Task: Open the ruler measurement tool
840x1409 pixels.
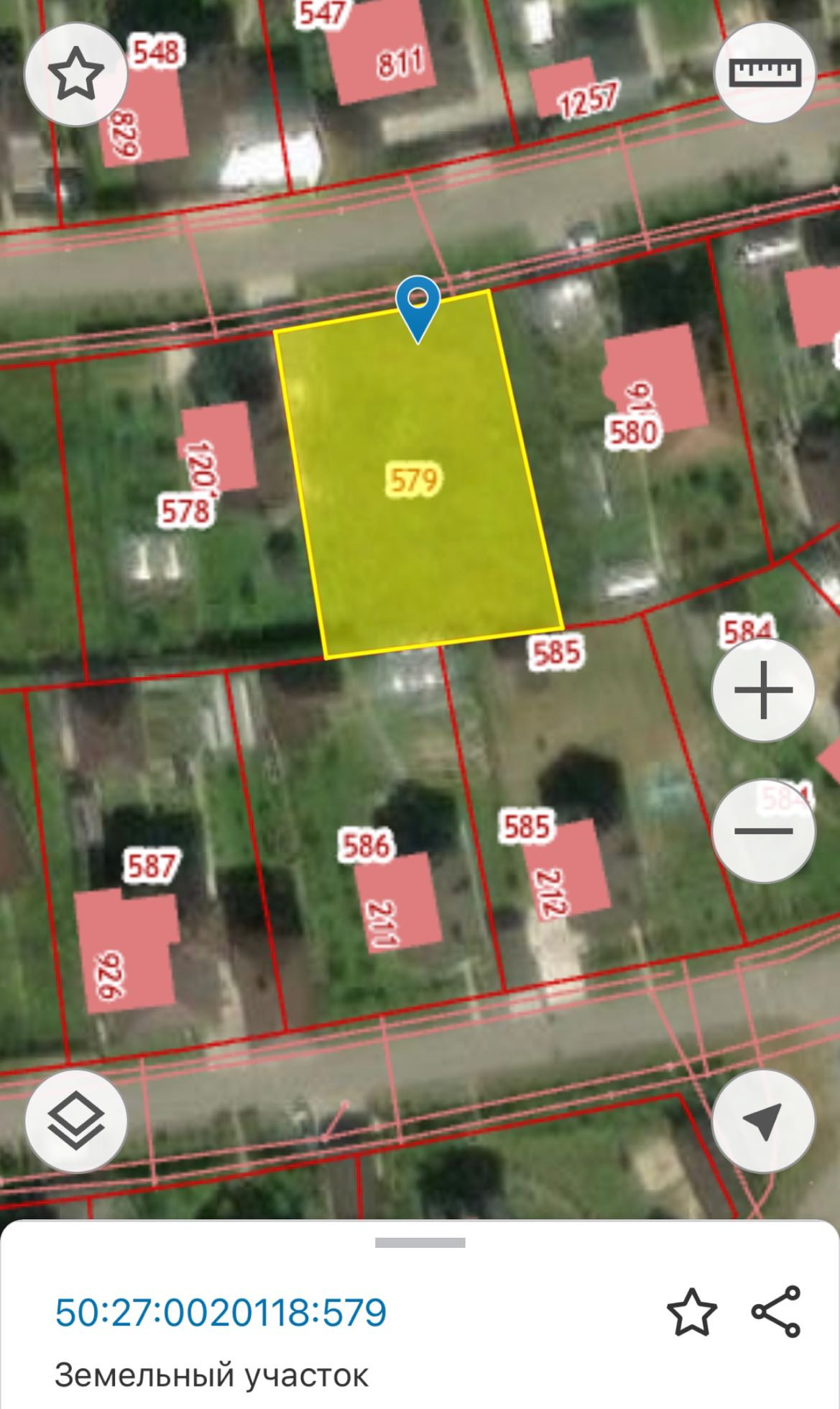Action: [765, 72]
